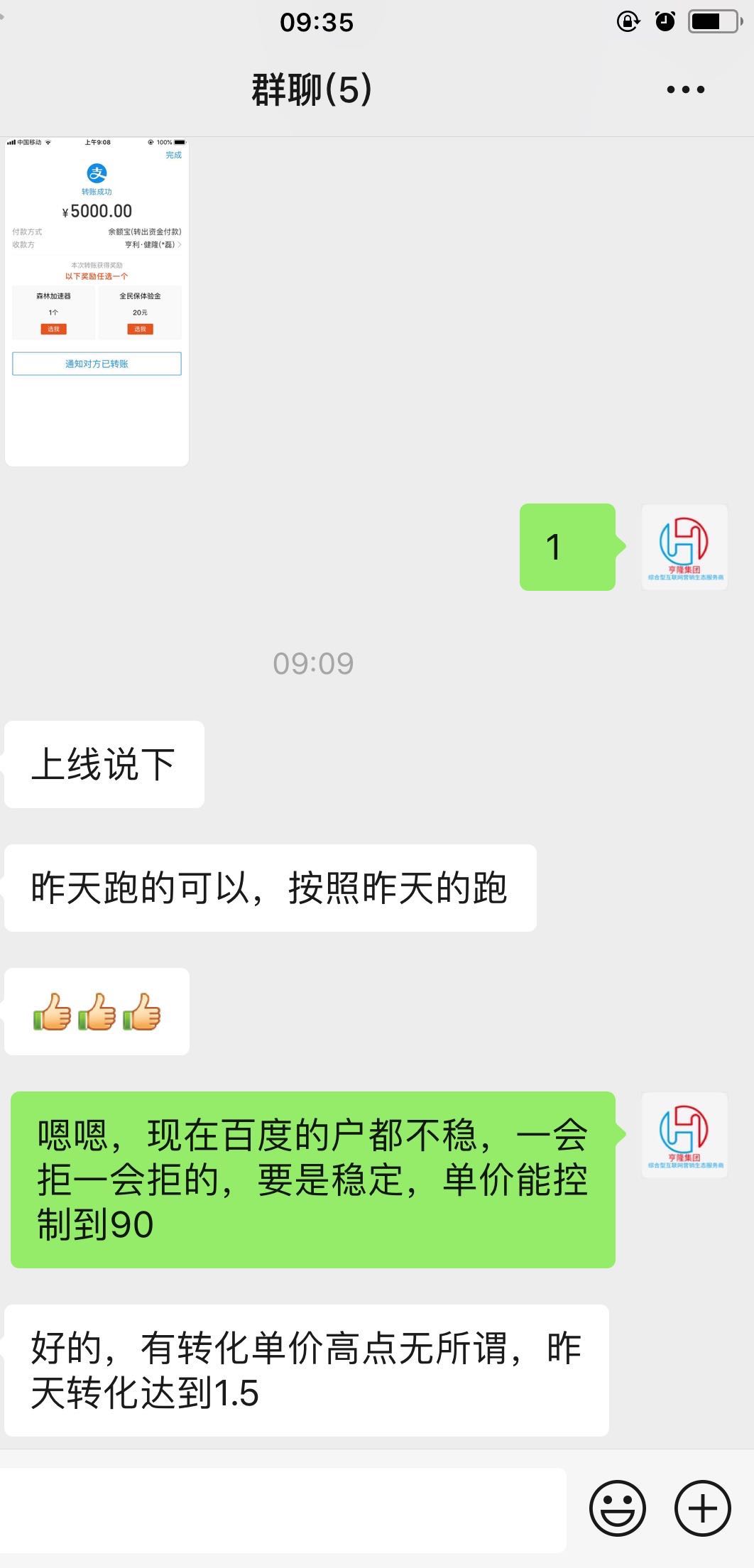Click the green '1' message bubble
Viewport: 754px width, 1568px height.
click(x=568, y=547)
